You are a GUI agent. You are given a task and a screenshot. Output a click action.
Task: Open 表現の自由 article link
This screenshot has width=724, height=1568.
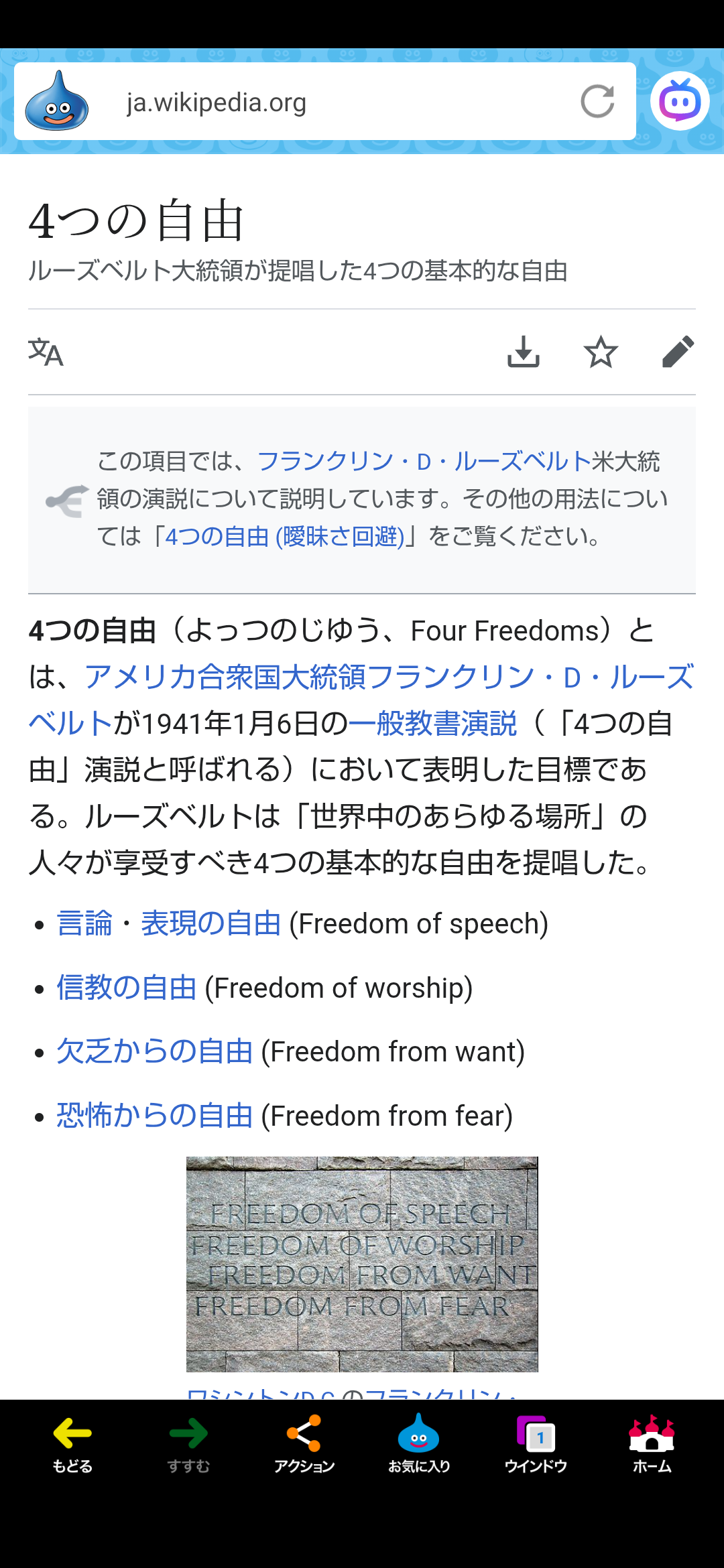(210, 924)
